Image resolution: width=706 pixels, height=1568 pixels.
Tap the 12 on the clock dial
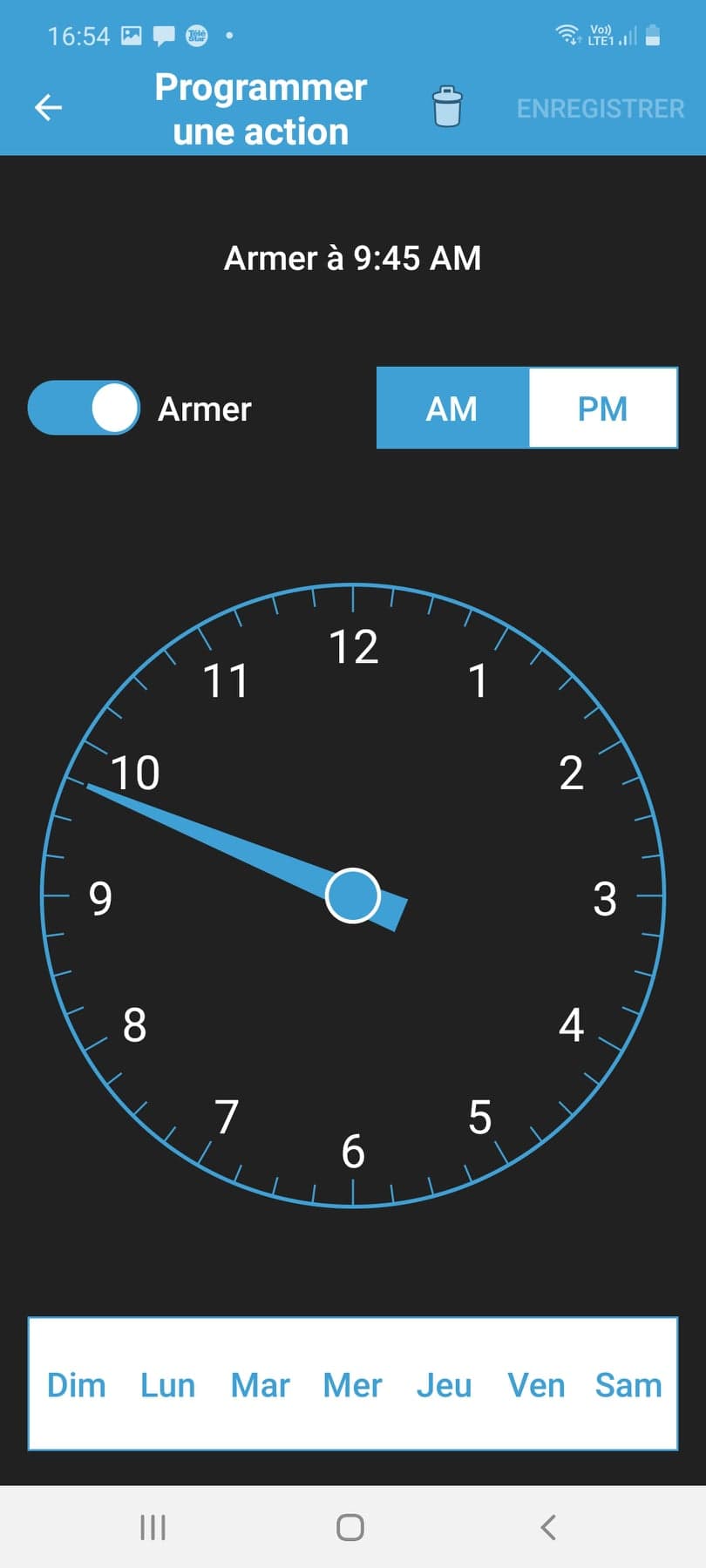[353, 647]
